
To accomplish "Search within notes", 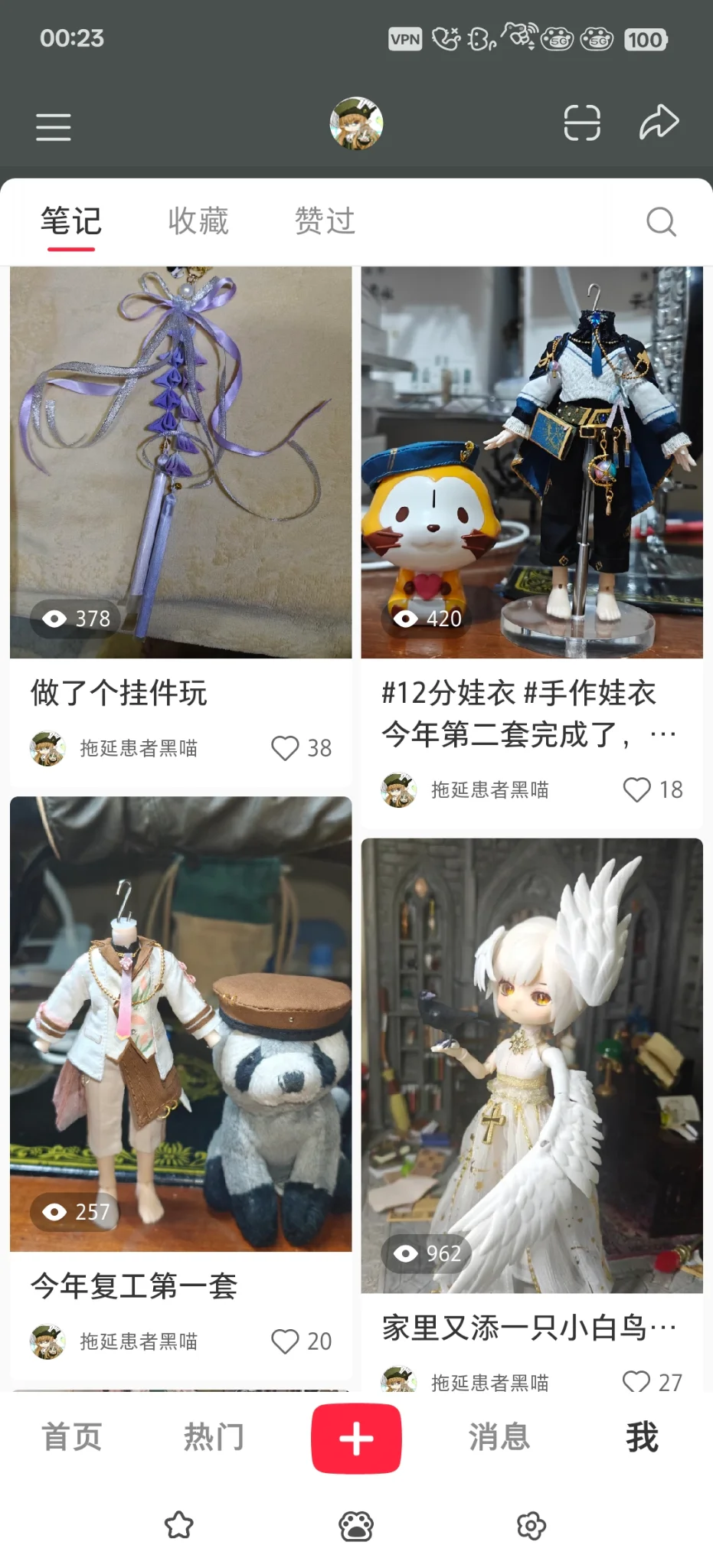I will click(661, 222).
